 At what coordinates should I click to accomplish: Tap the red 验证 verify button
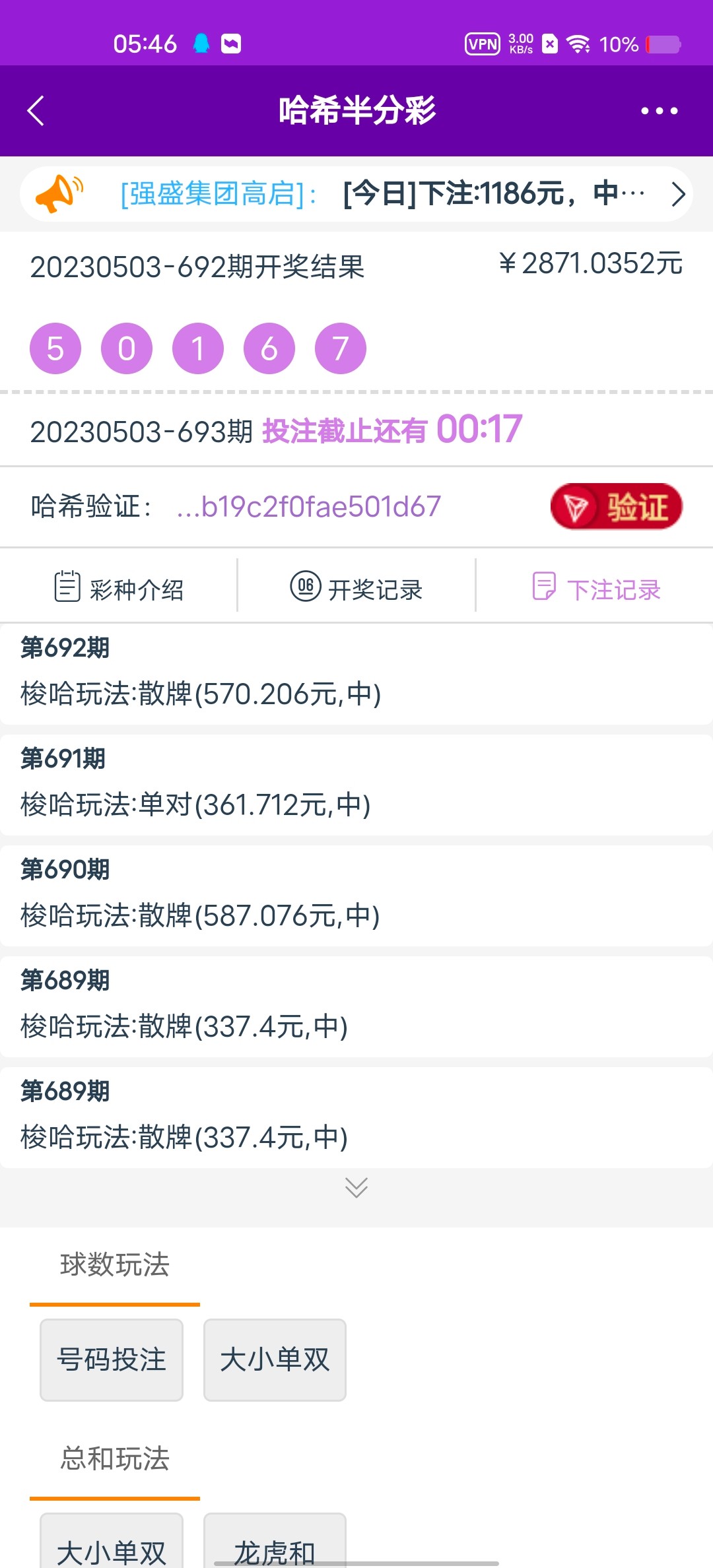tap(616, 507)
